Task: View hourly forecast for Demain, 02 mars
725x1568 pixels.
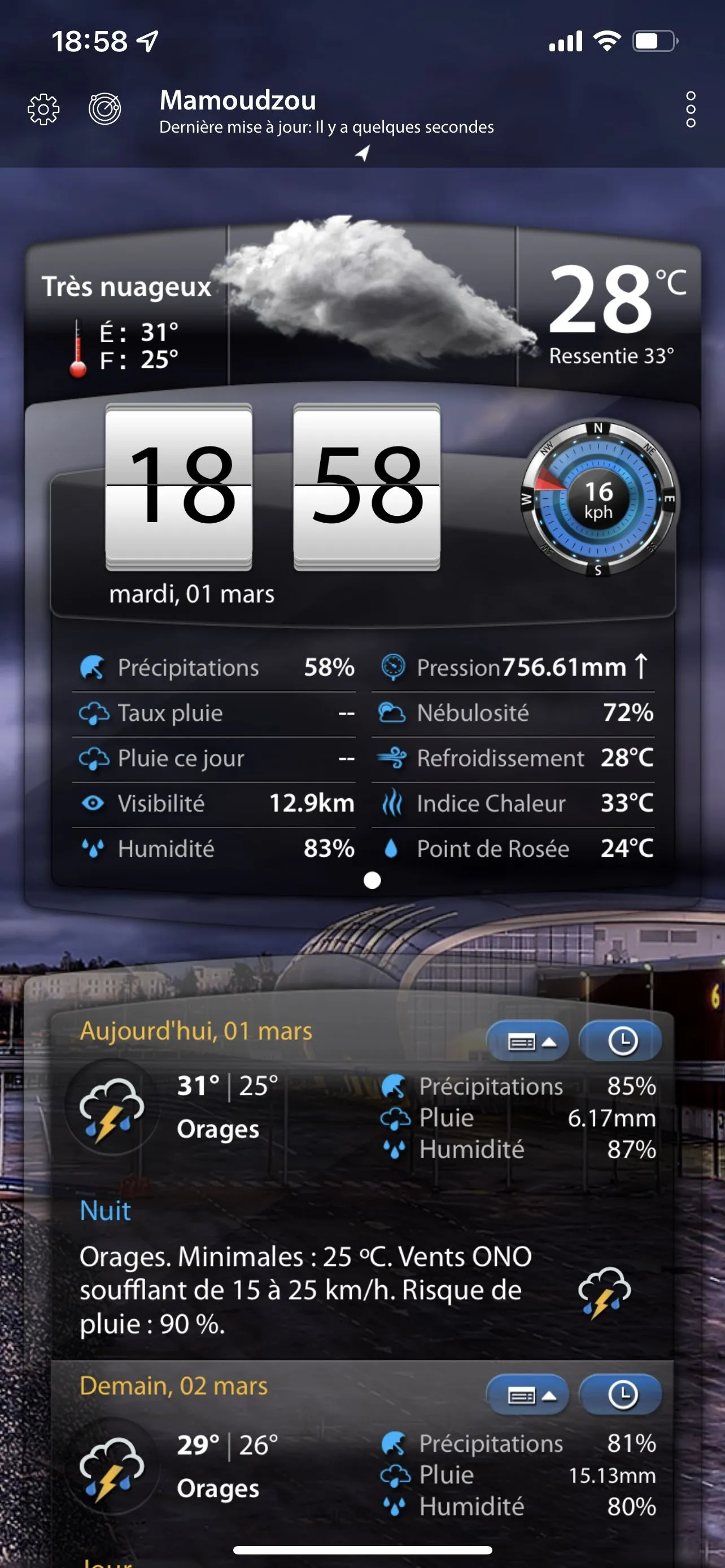Action: [x=622, y=1395]
